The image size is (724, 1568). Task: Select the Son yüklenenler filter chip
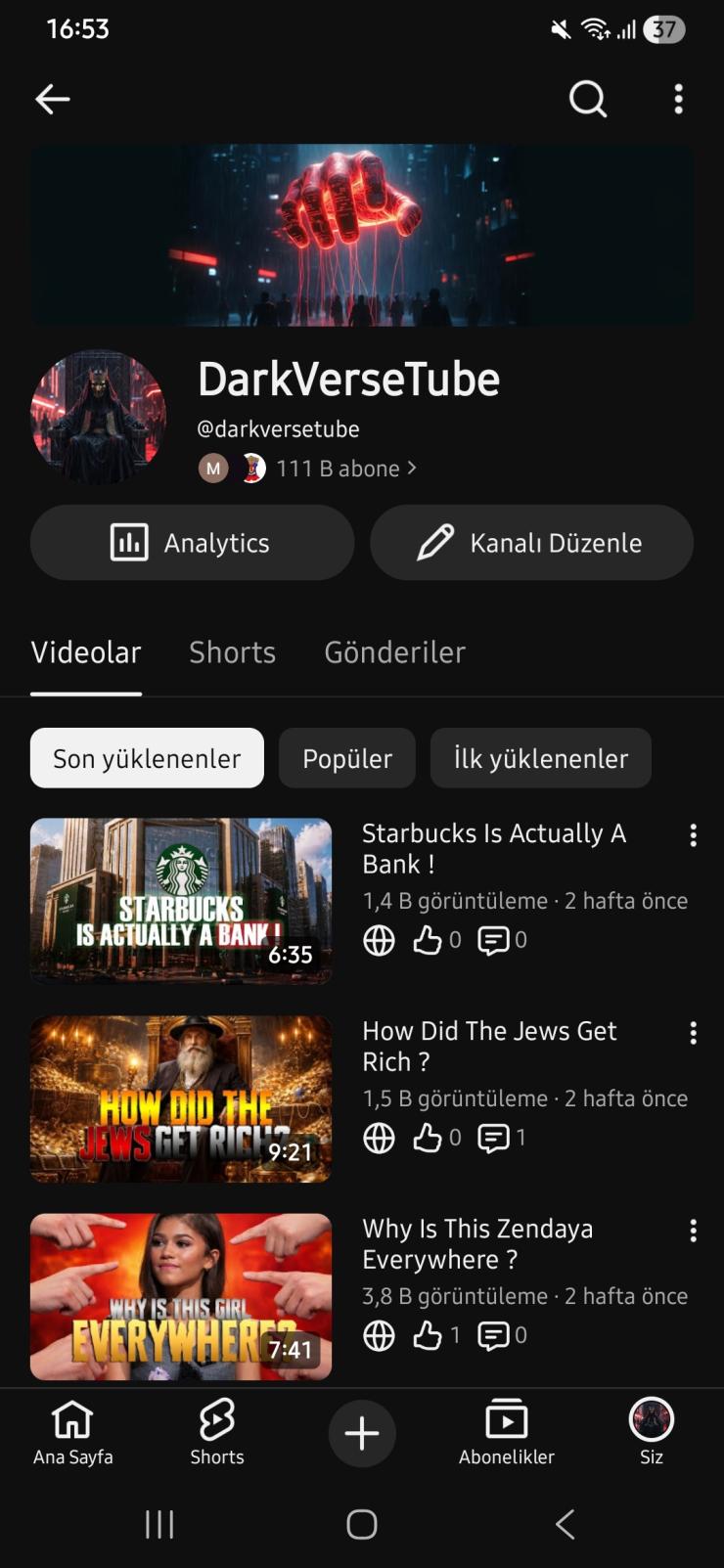[147, 758]
